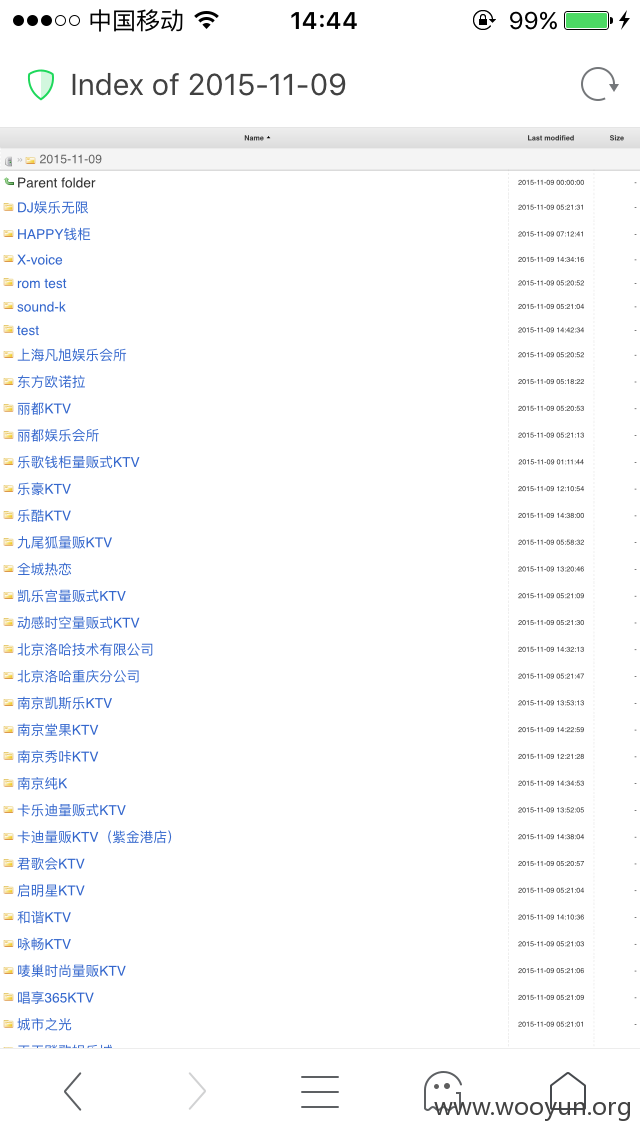Open the Parent folder link

(56, 183)
